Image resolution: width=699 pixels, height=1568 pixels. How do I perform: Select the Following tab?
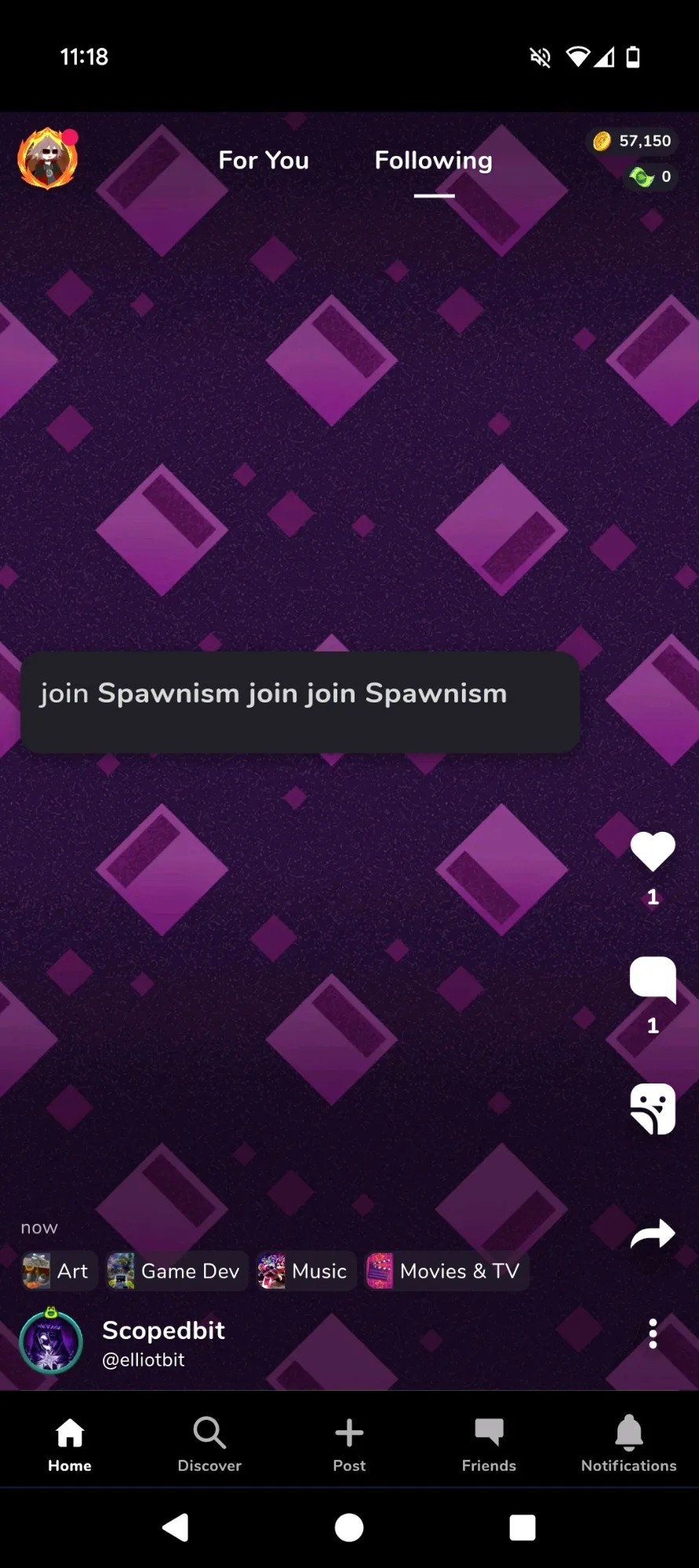pos(434,161)
